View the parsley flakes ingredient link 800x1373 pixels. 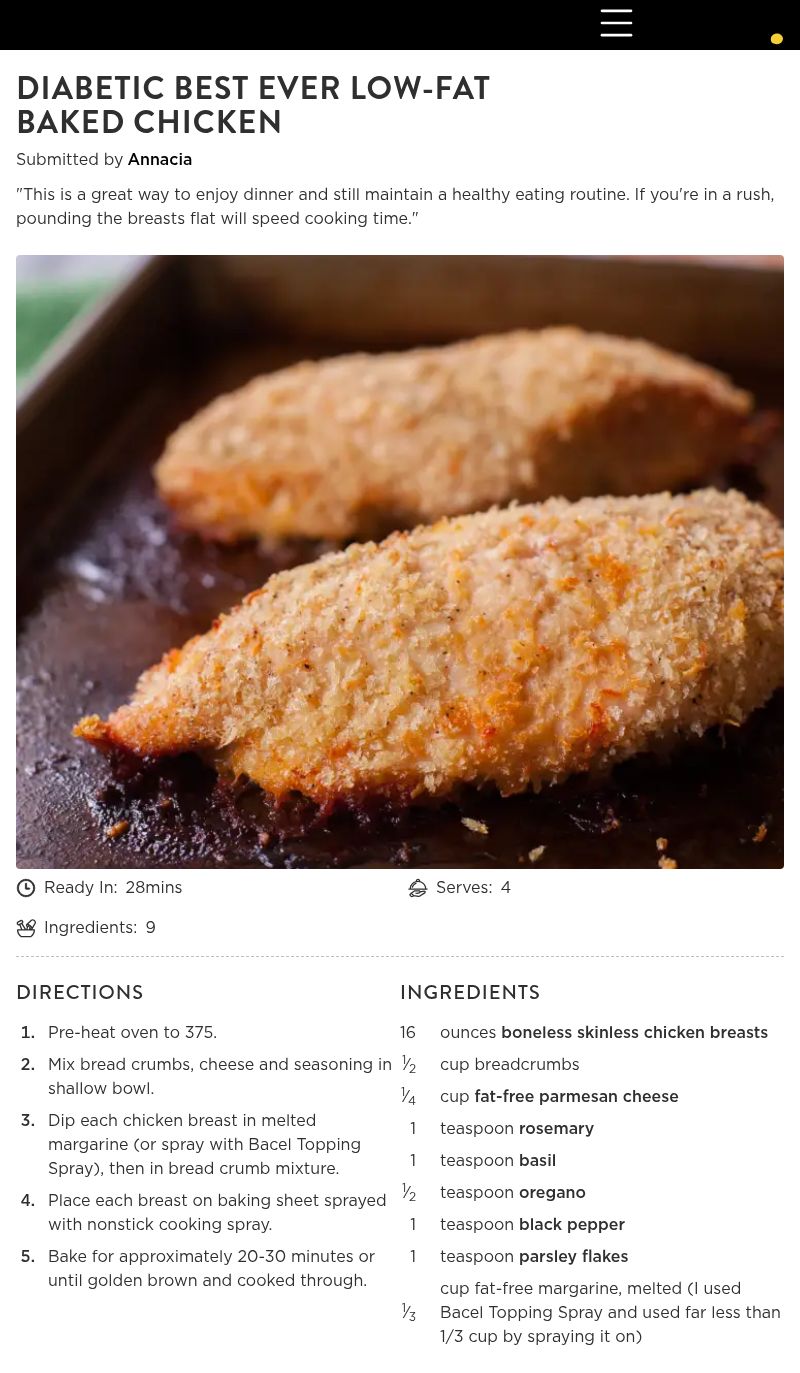tap(573, 1256)
